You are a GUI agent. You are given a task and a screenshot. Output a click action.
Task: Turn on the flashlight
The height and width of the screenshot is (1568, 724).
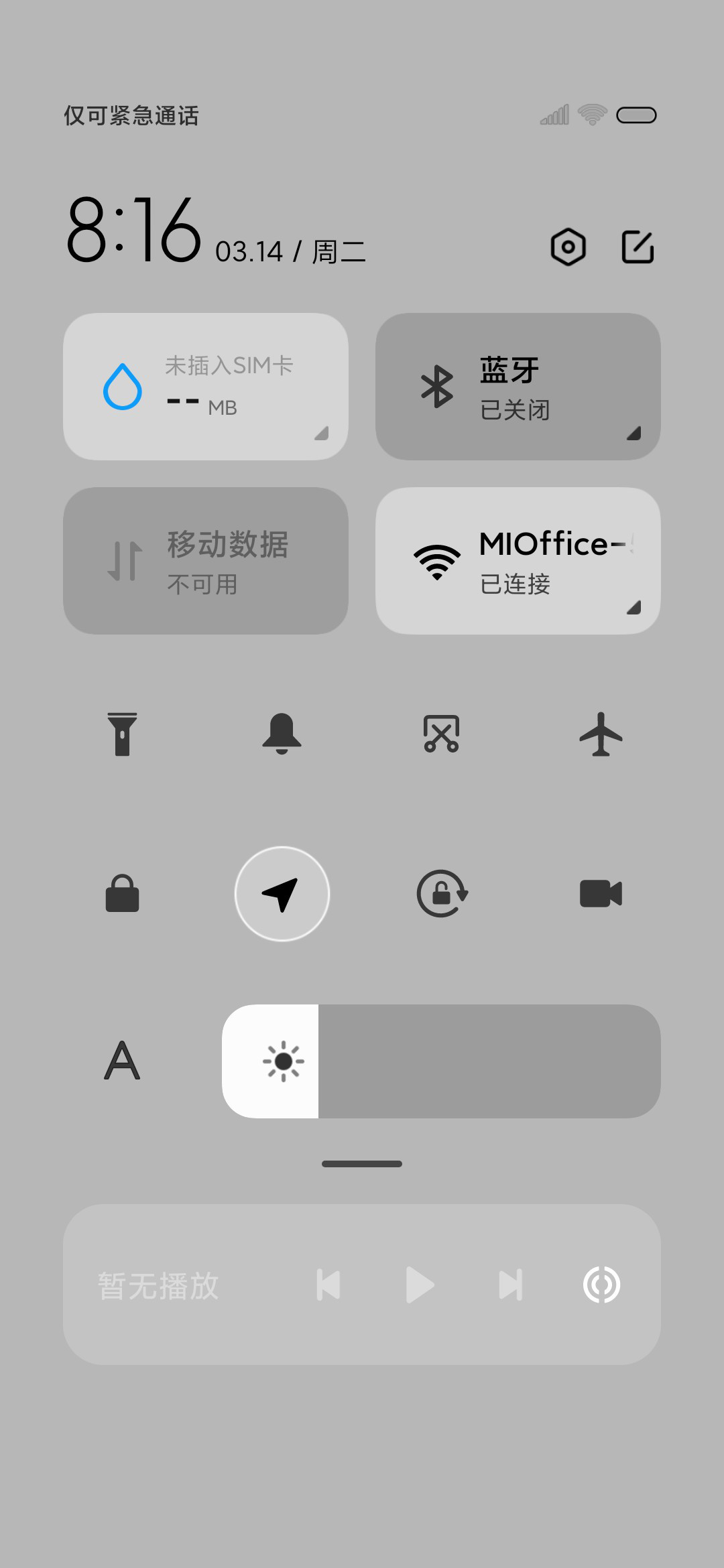[122, 734]
